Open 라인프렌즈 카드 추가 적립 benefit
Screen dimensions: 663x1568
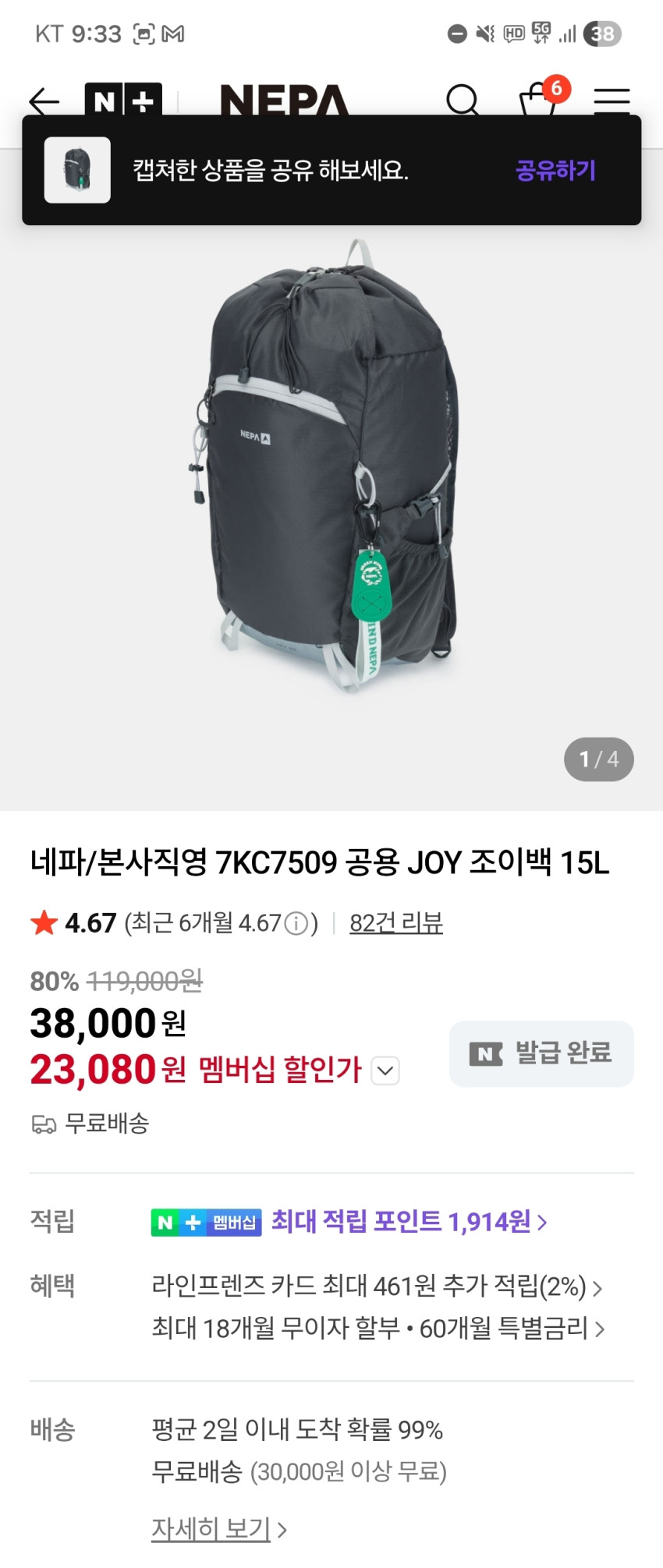click(x=377, y=1286)
